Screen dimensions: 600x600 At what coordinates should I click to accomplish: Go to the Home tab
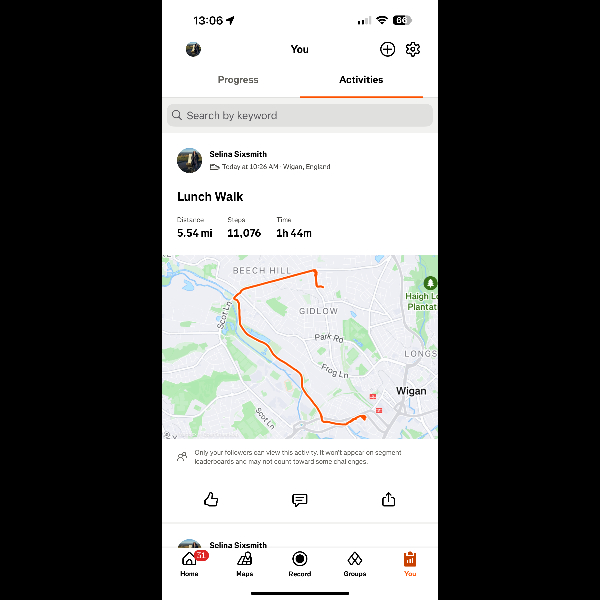tap(190, 563)
